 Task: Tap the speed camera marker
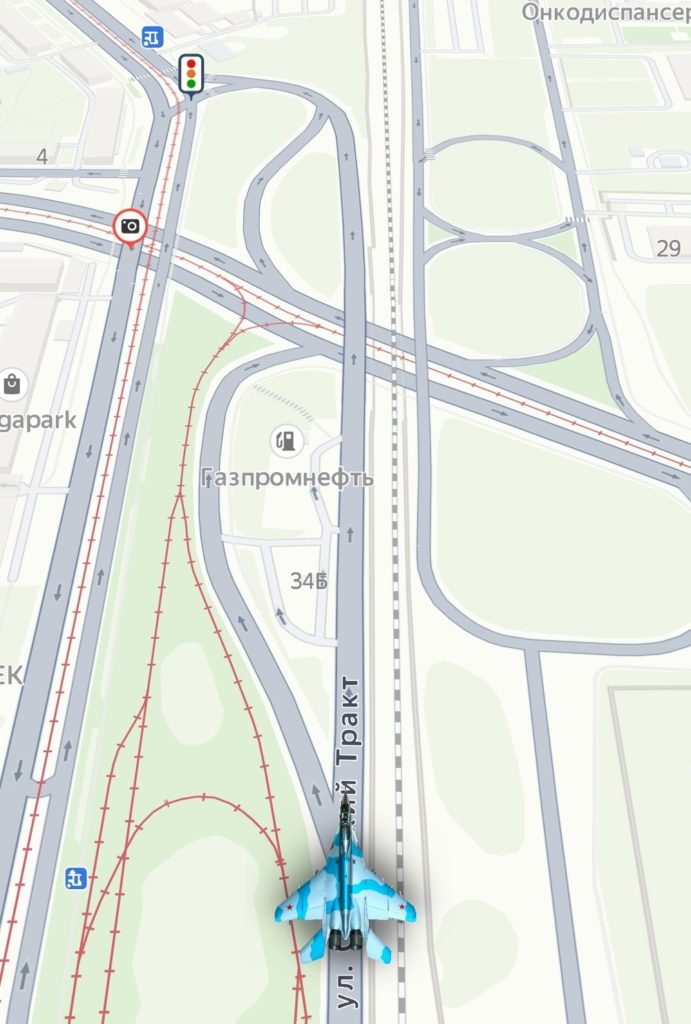130,226
